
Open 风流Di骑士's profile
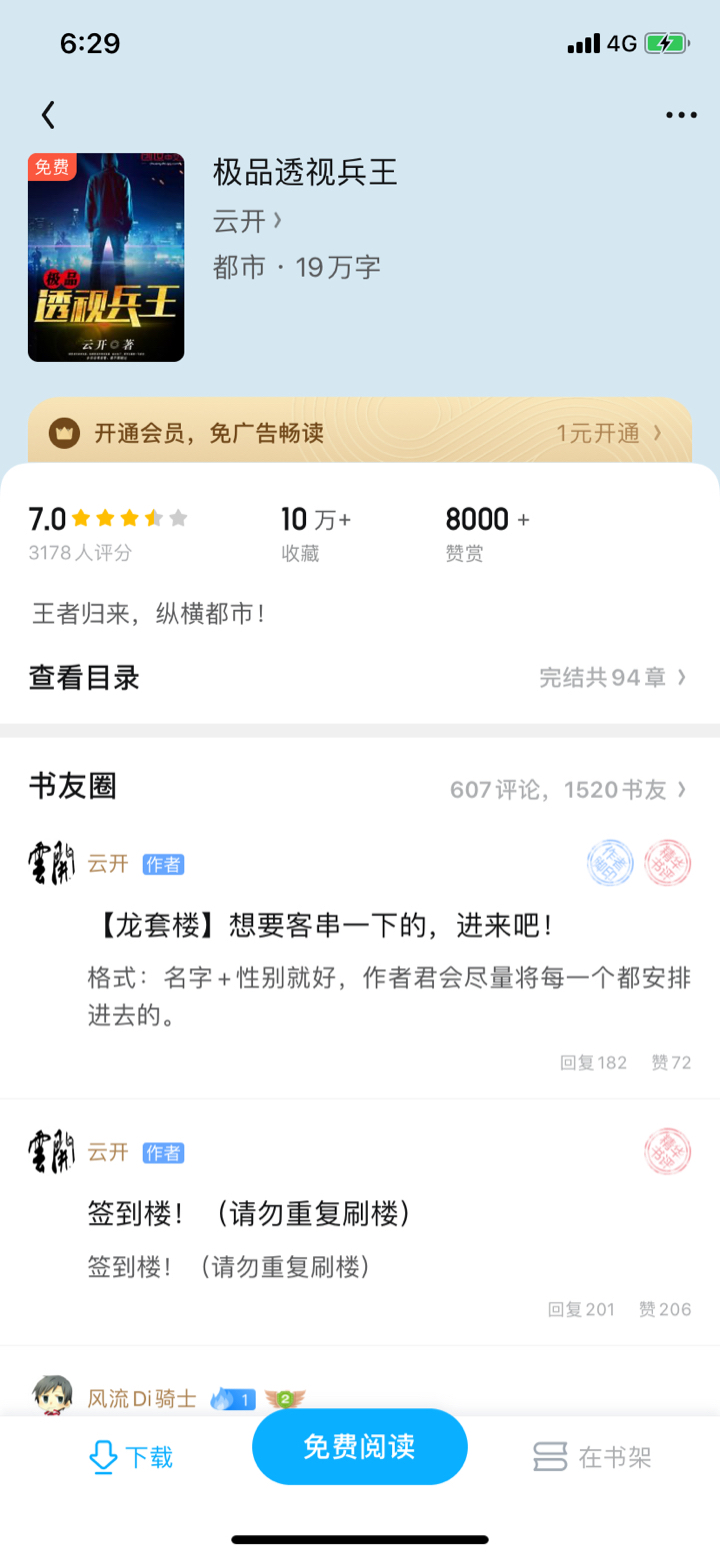142,1398
